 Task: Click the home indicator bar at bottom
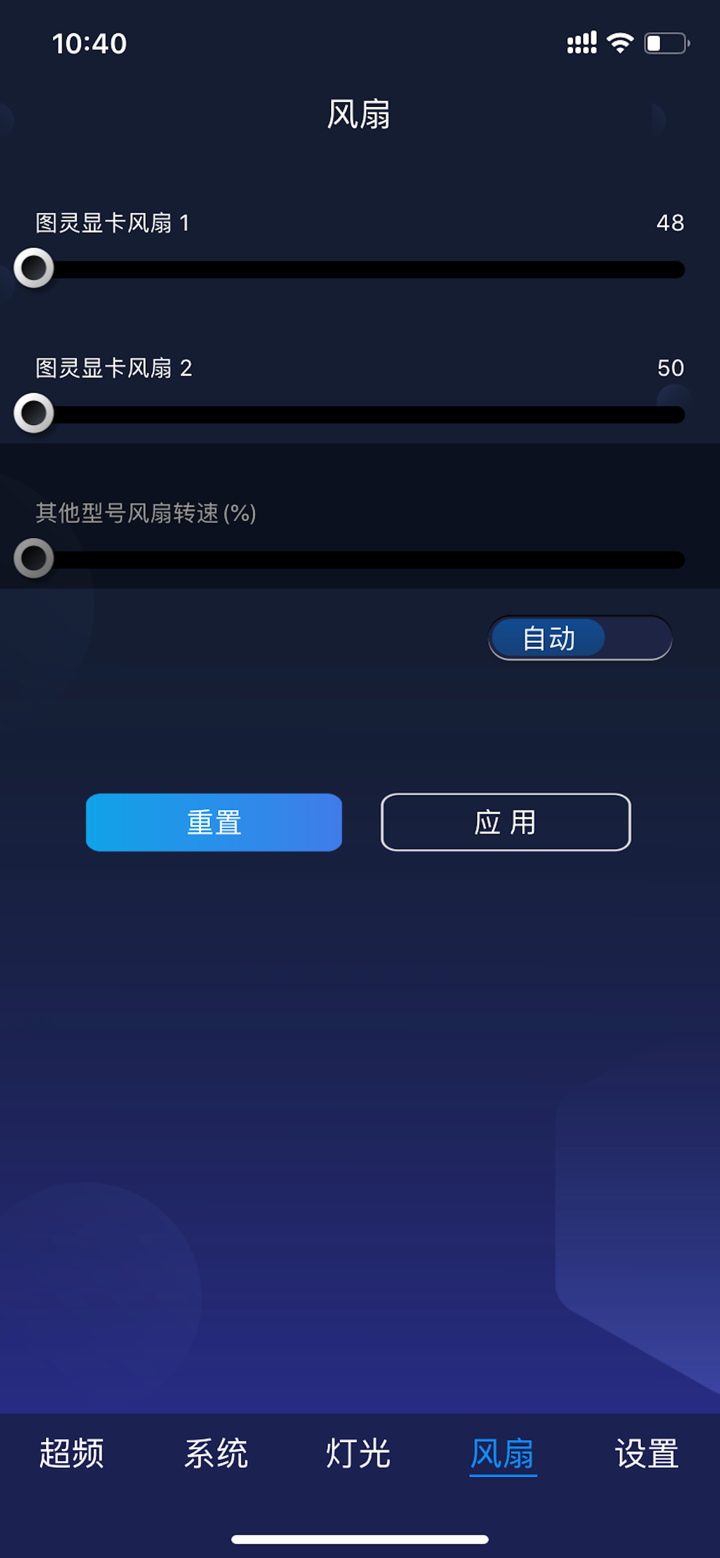pyautogui.click(x=360, y=1540)
